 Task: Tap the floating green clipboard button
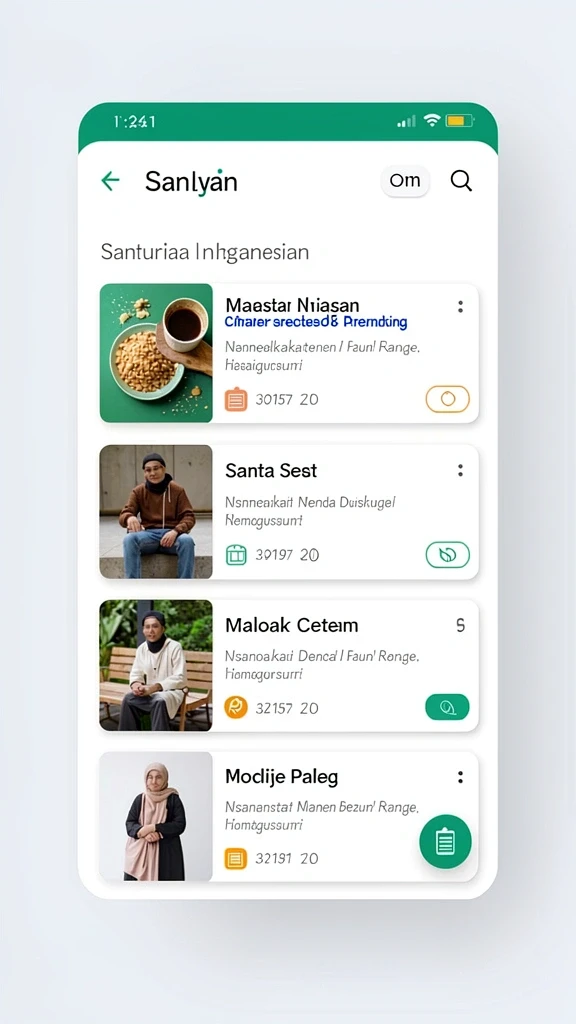click(x=445, y=842)
